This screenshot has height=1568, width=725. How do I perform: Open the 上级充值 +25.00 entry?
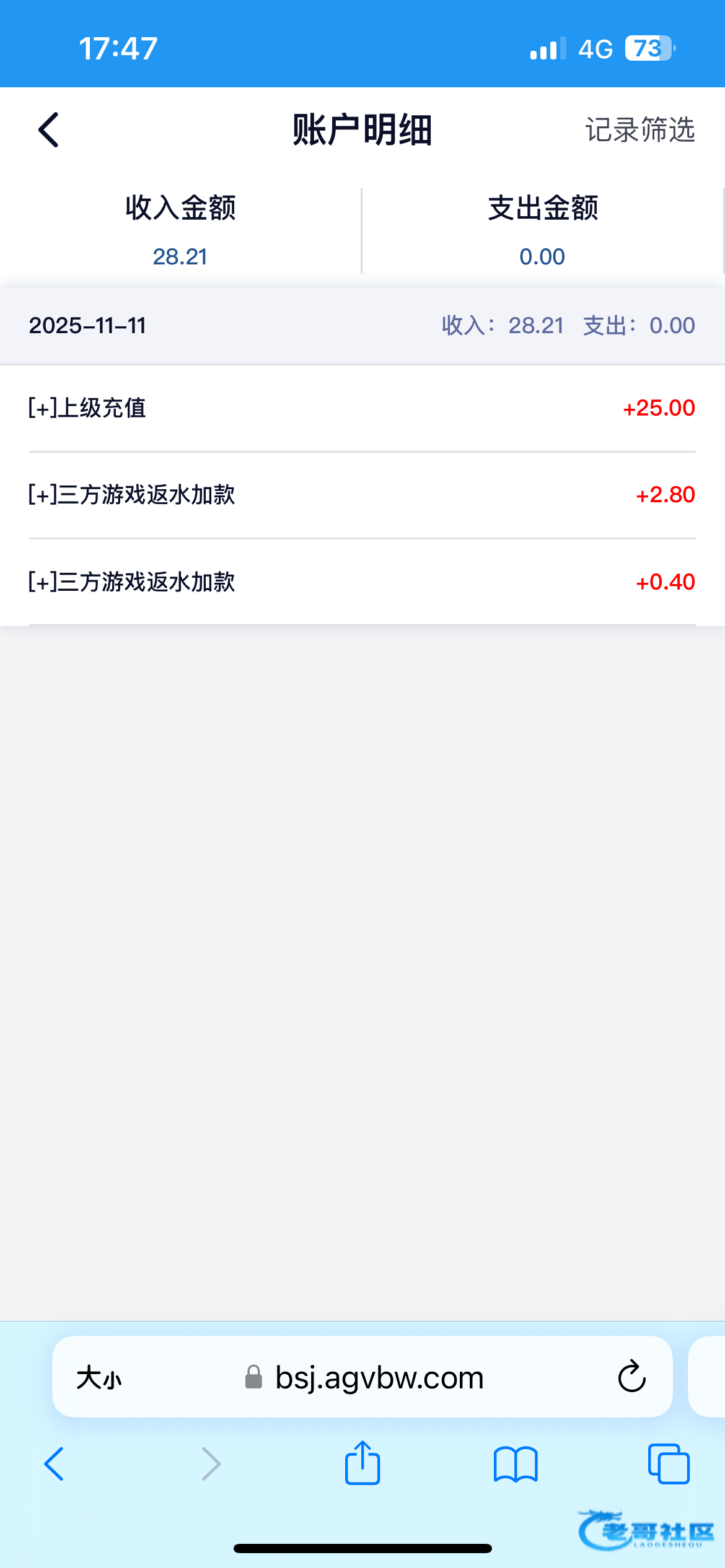pos(362,408)
